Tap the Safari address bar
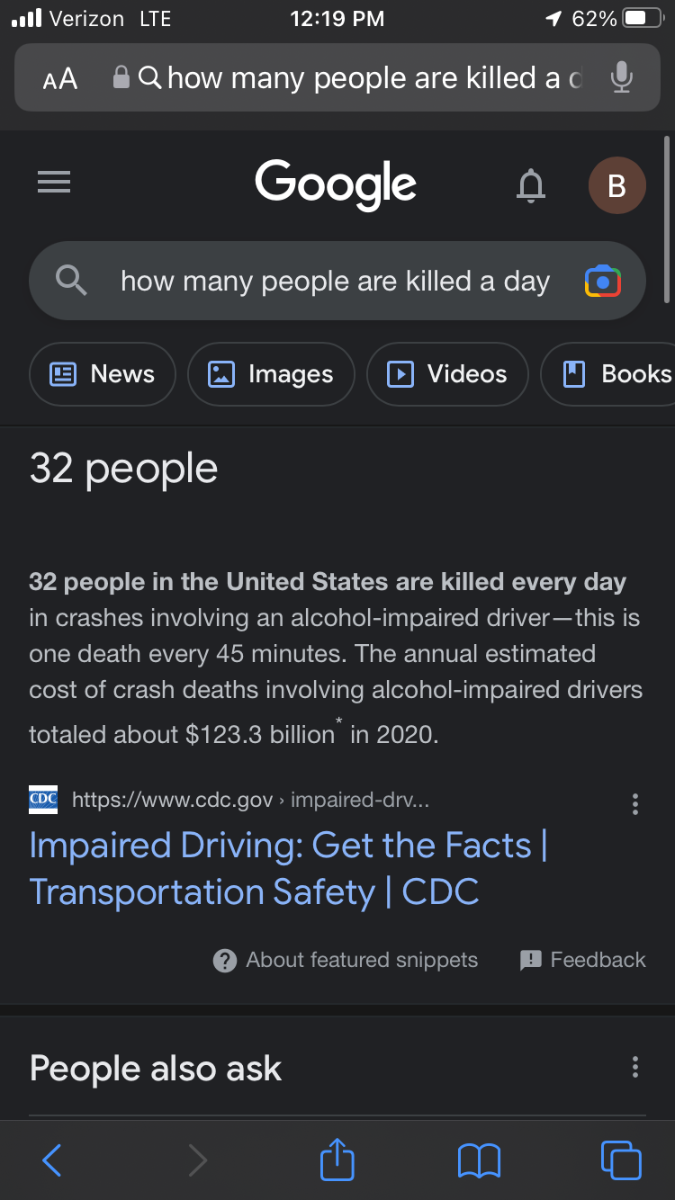Viewport: 675px width, 1200px height. click(360, 77)
